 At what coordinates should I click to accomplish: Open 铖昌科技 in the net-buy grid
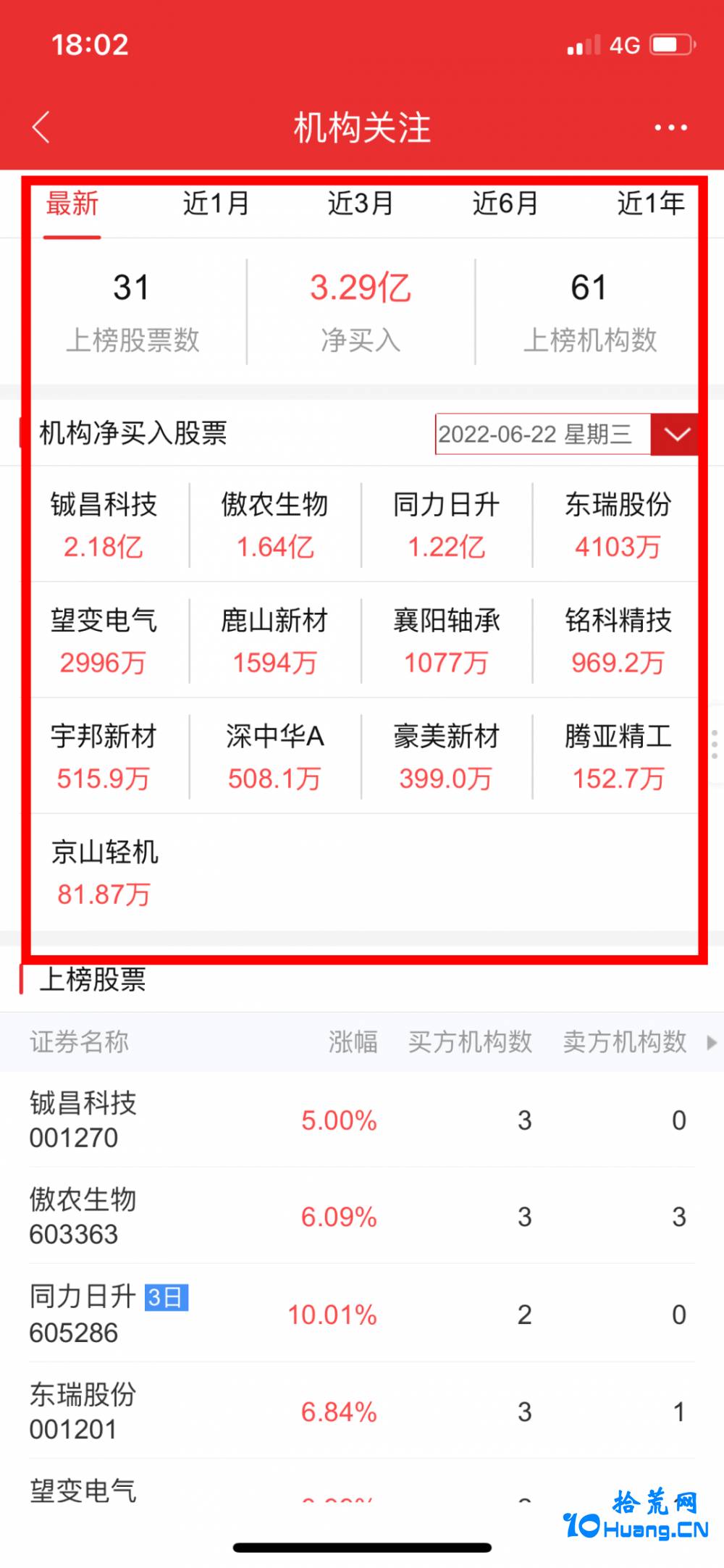[104, 525]
